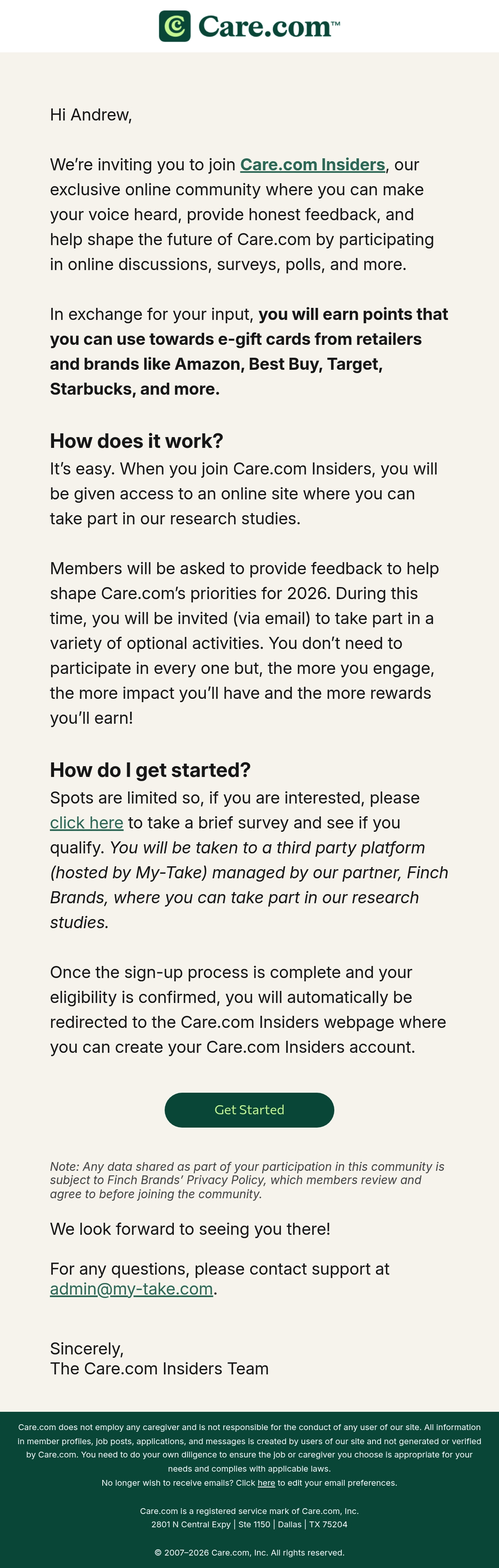Open the Care.com Insiders link
The image size is (499, 1568).
[x=313, y=165]
